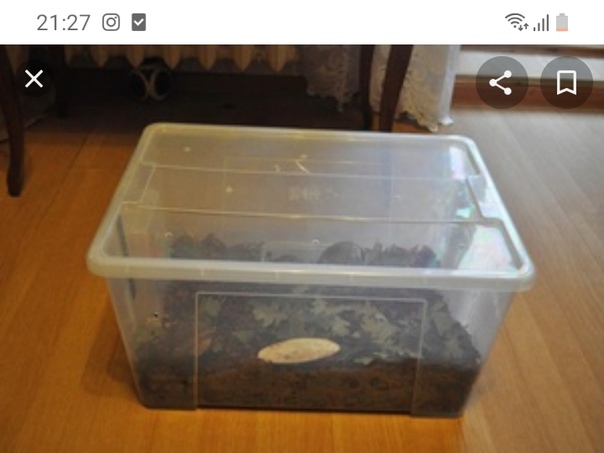Close the image viewer
604x453 pixels.
[x=34, y=79]
